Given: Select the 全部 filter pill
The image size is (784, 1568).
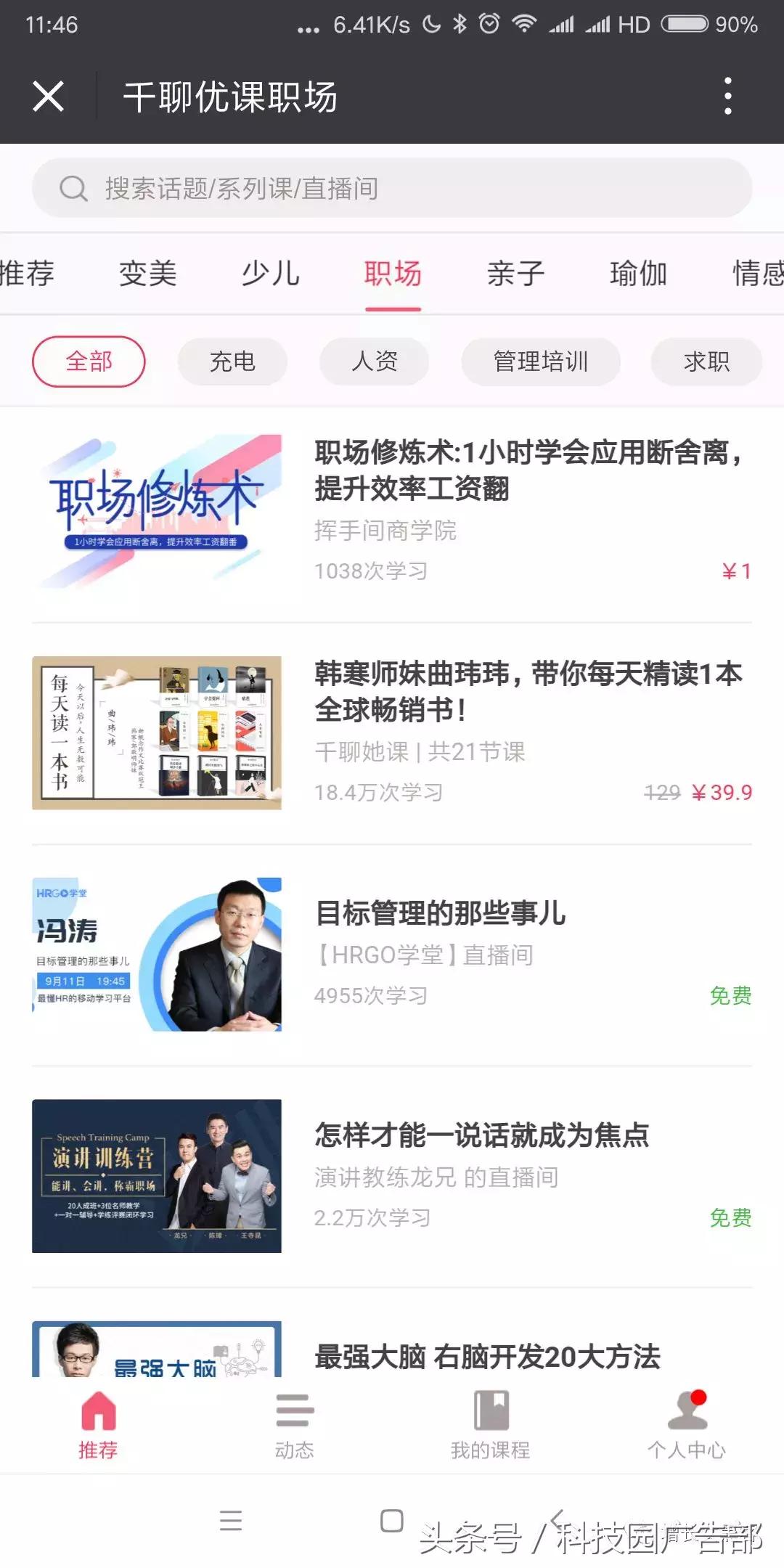Looking at the screenshot, I should [90, 361].
